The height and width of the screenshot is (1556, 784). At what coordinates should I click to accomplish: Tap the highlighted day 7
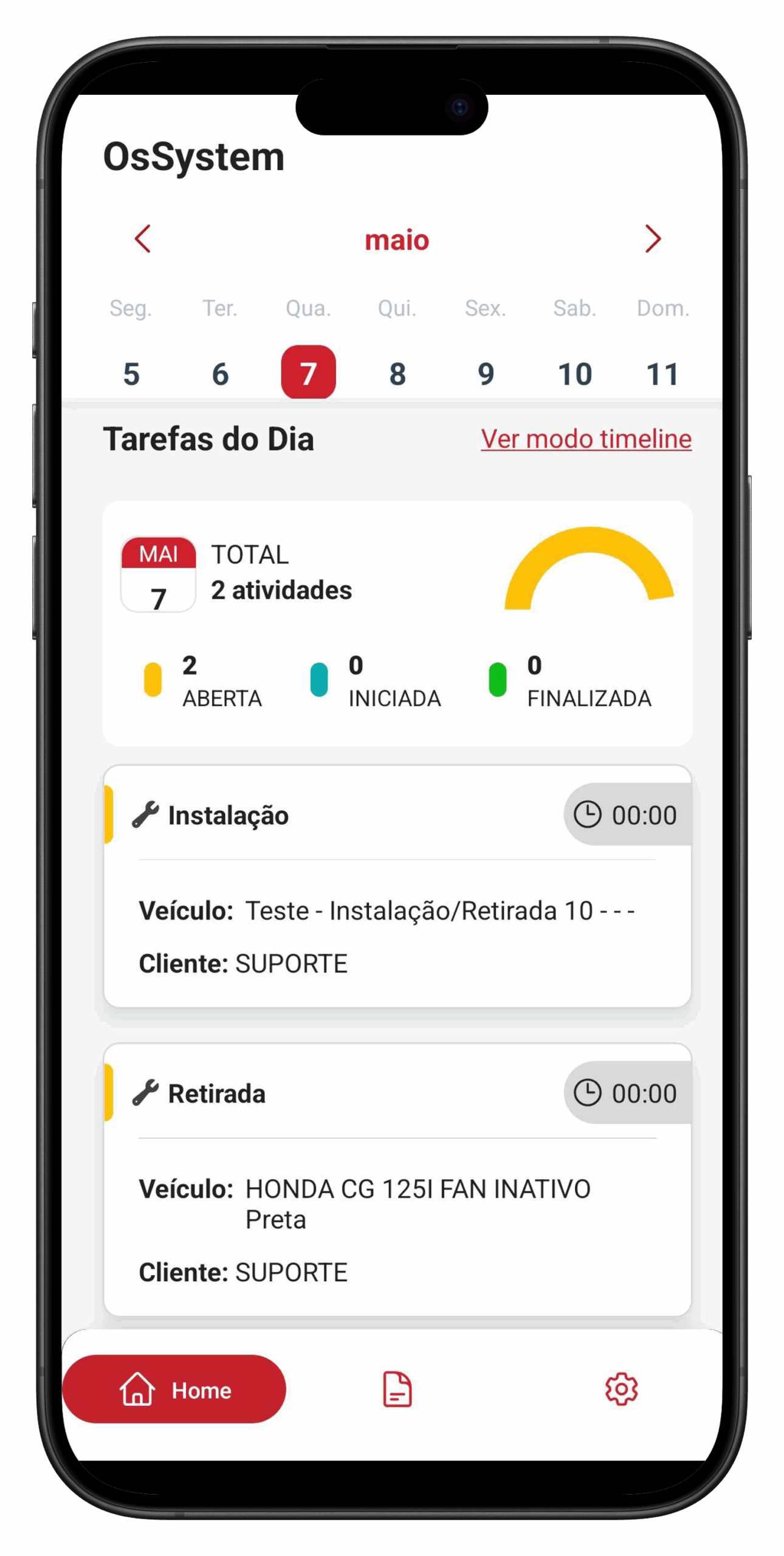coord(309,372)
